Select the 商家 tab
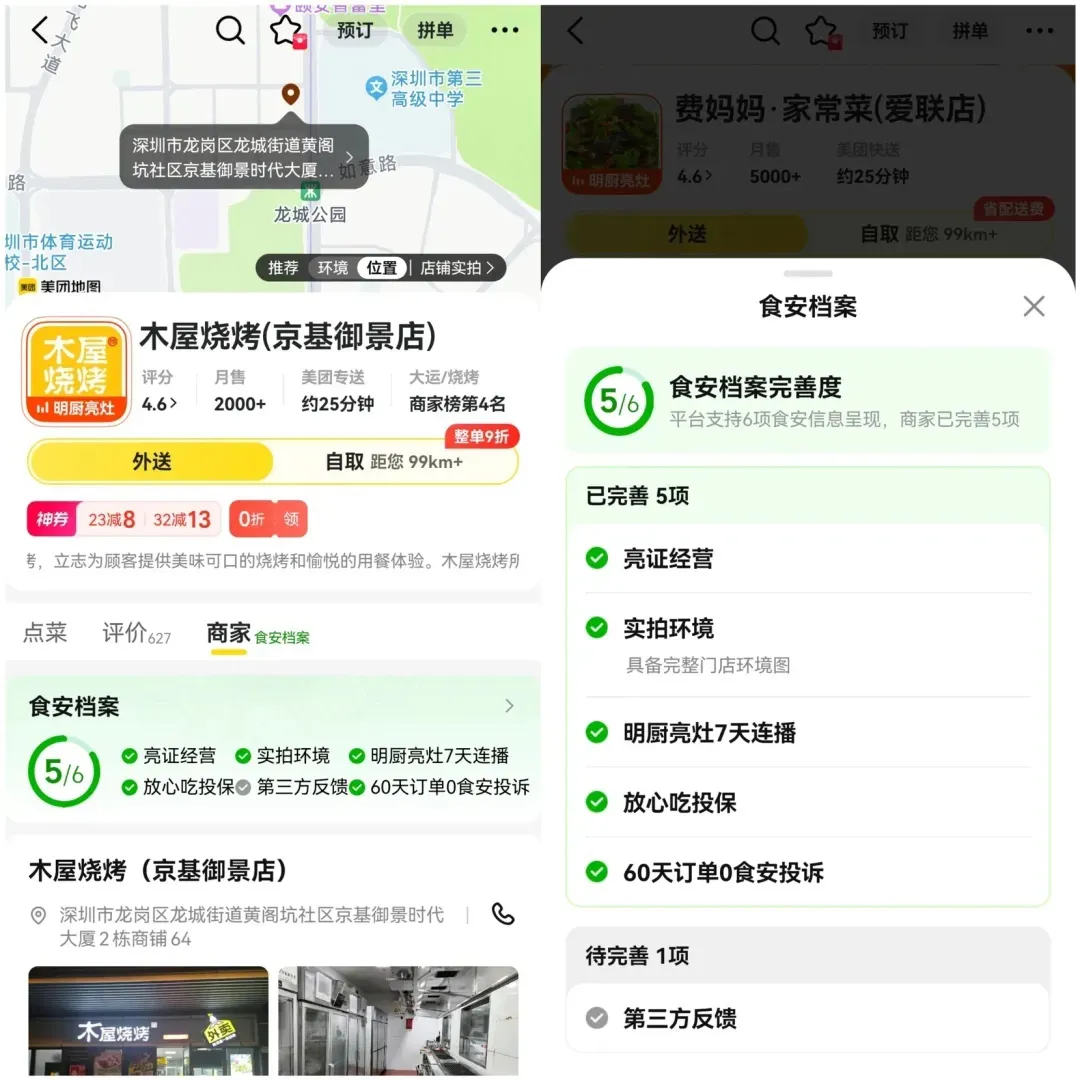This screenshot has height=1080, width=1080. (x=229, y=632)
